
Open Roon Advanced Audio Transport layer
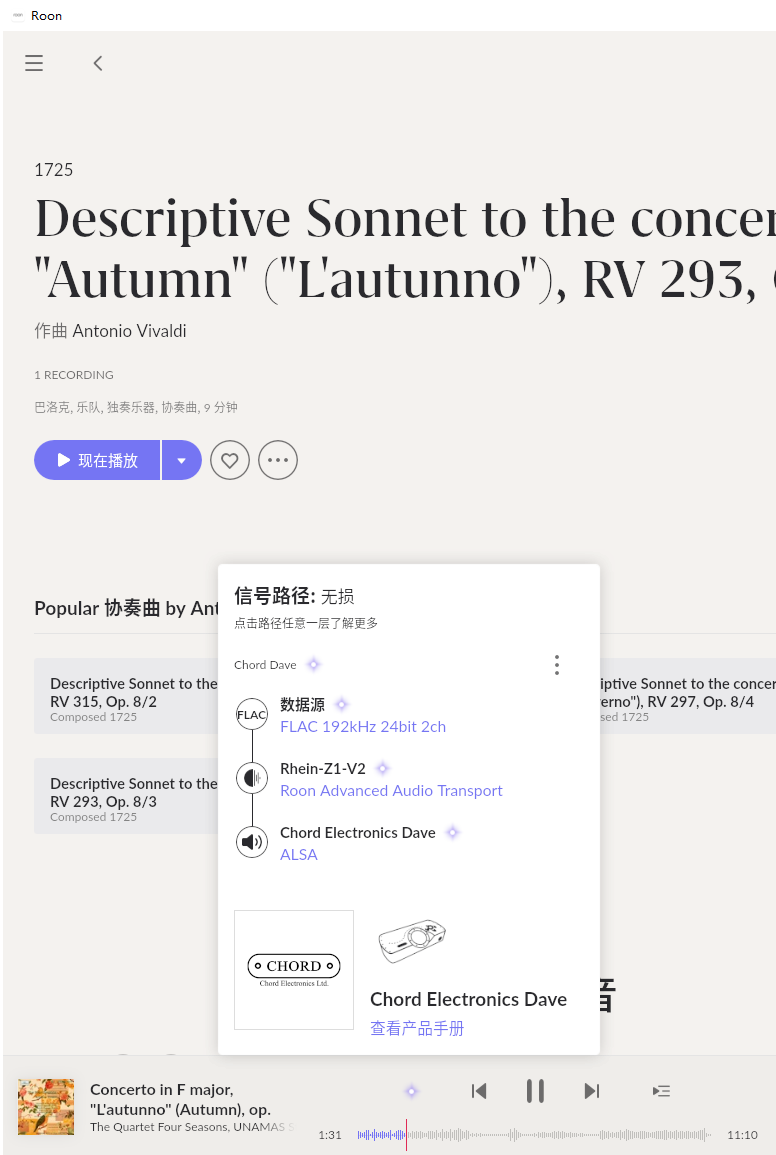[391, 790]
